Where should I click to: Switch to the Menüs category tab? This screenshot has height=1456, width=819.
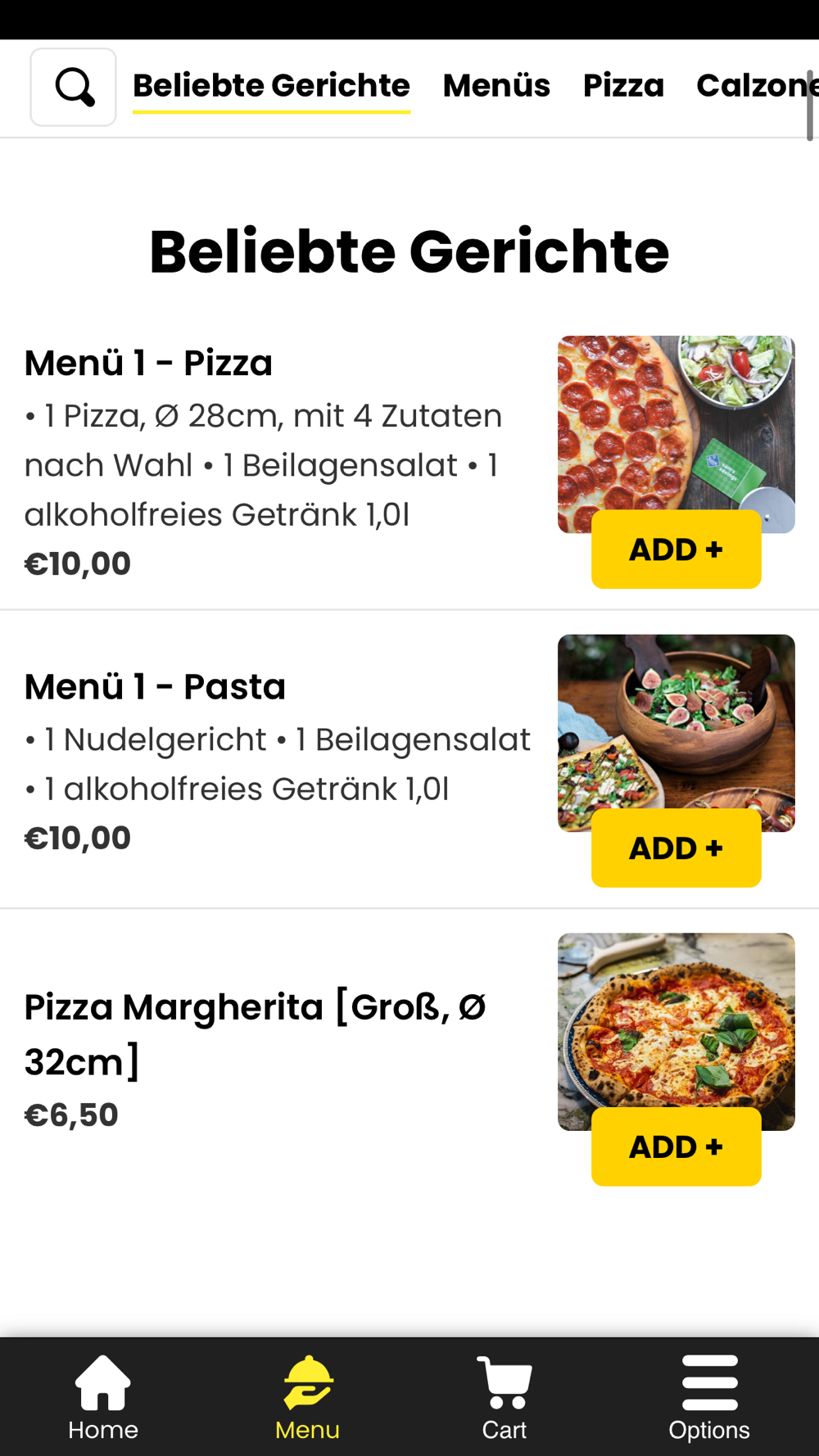pyautogui.click(x=496, y=86)
